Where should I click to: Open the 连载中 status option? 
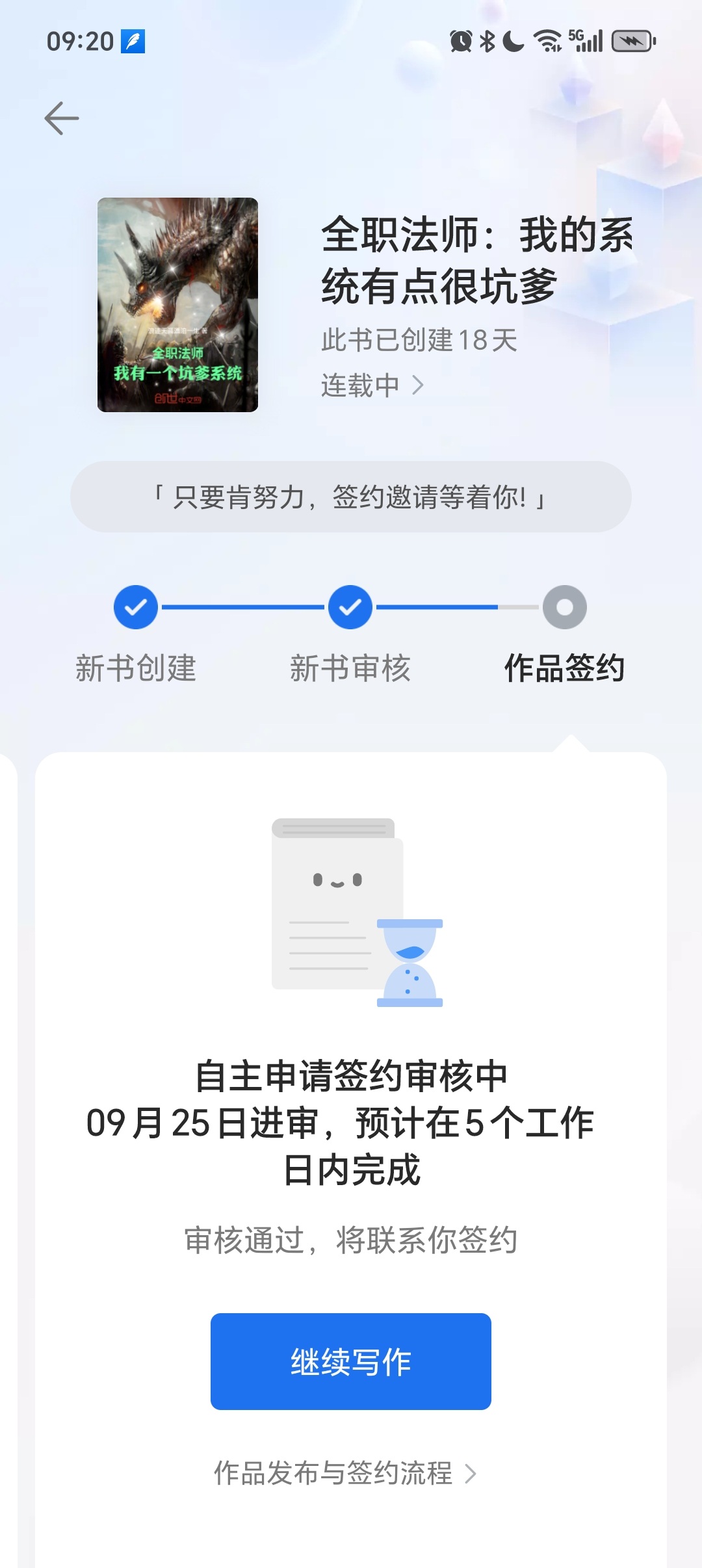372,385
